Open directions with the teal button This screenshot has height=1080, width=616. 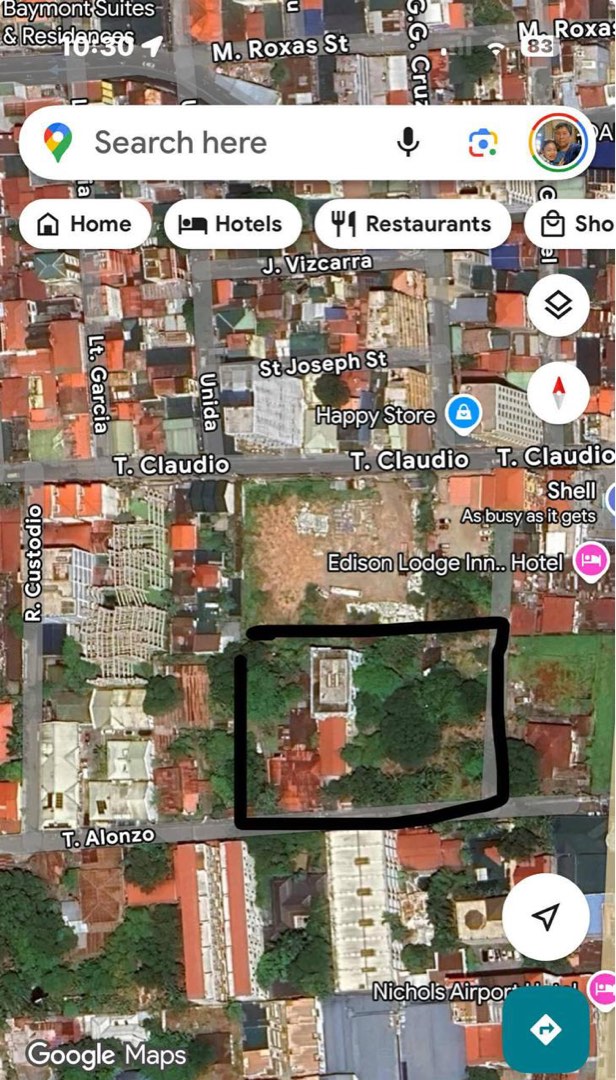tap(546, 1029)
